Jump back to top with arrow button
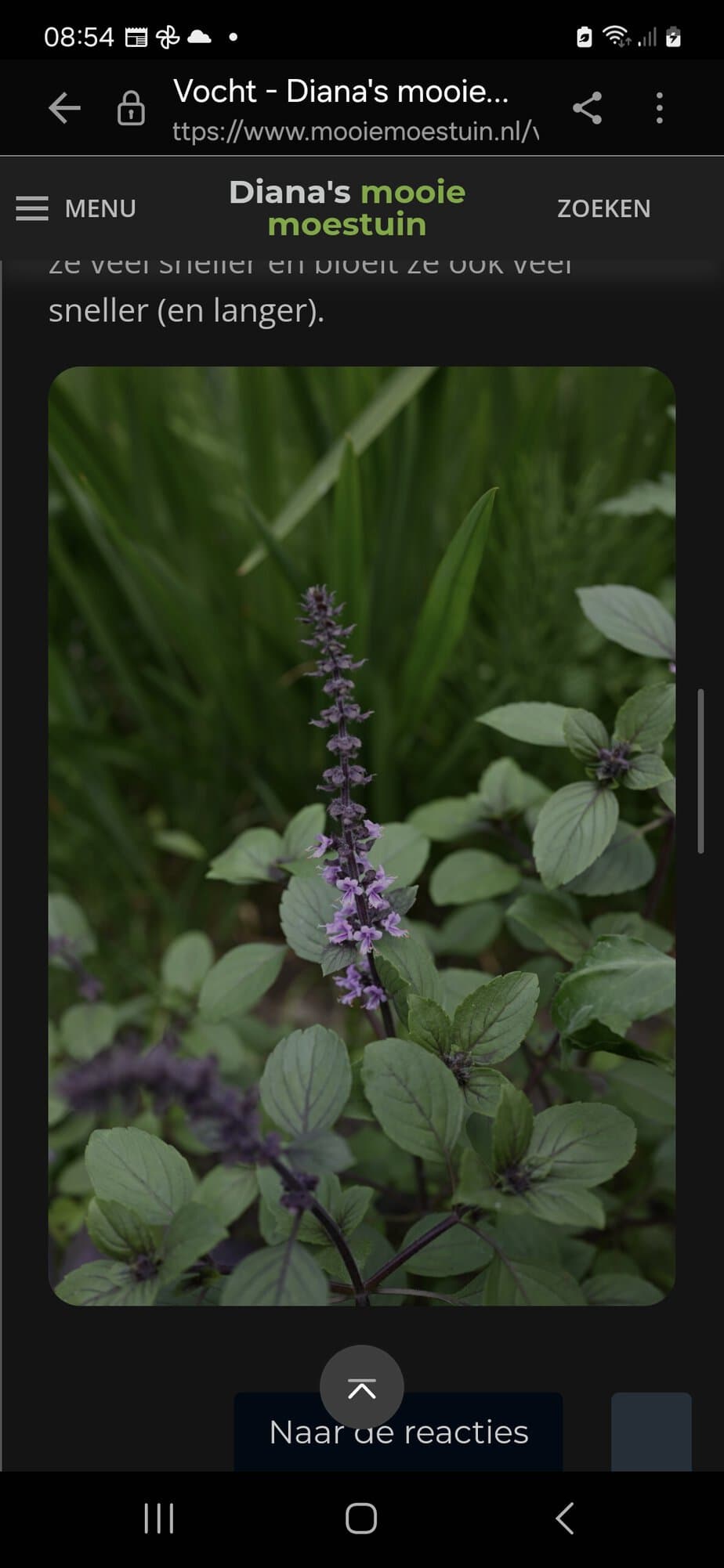The height and width of the screenshot is (1568, 724). point(362,1387)
